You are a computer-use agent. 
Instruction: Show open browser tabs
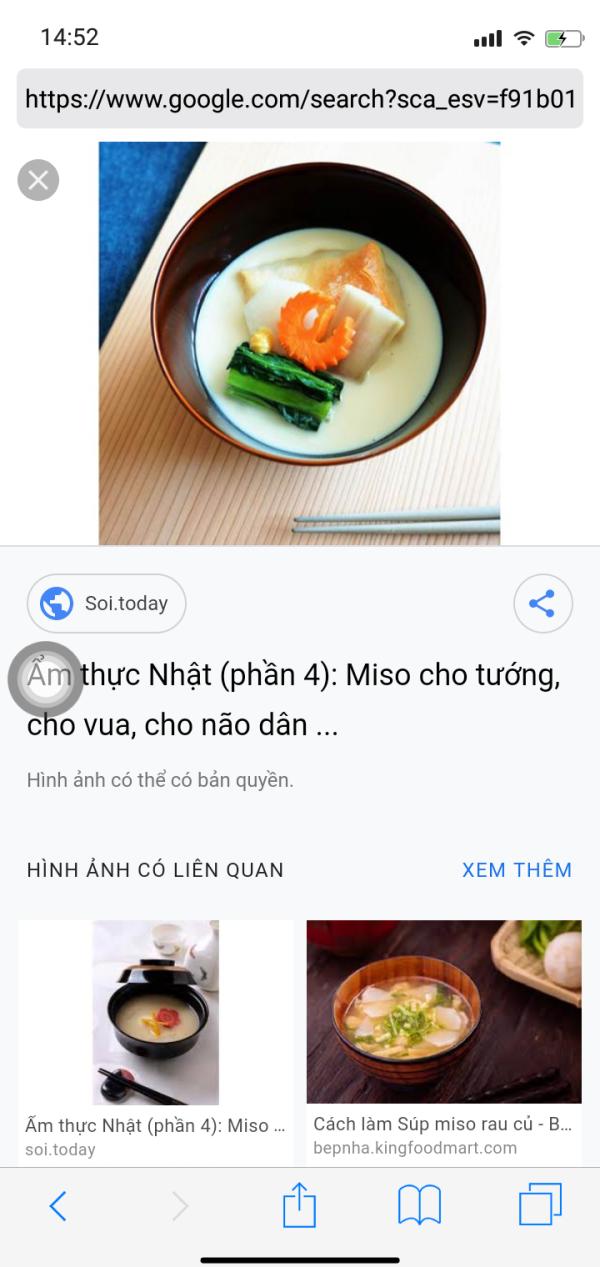540,1204
